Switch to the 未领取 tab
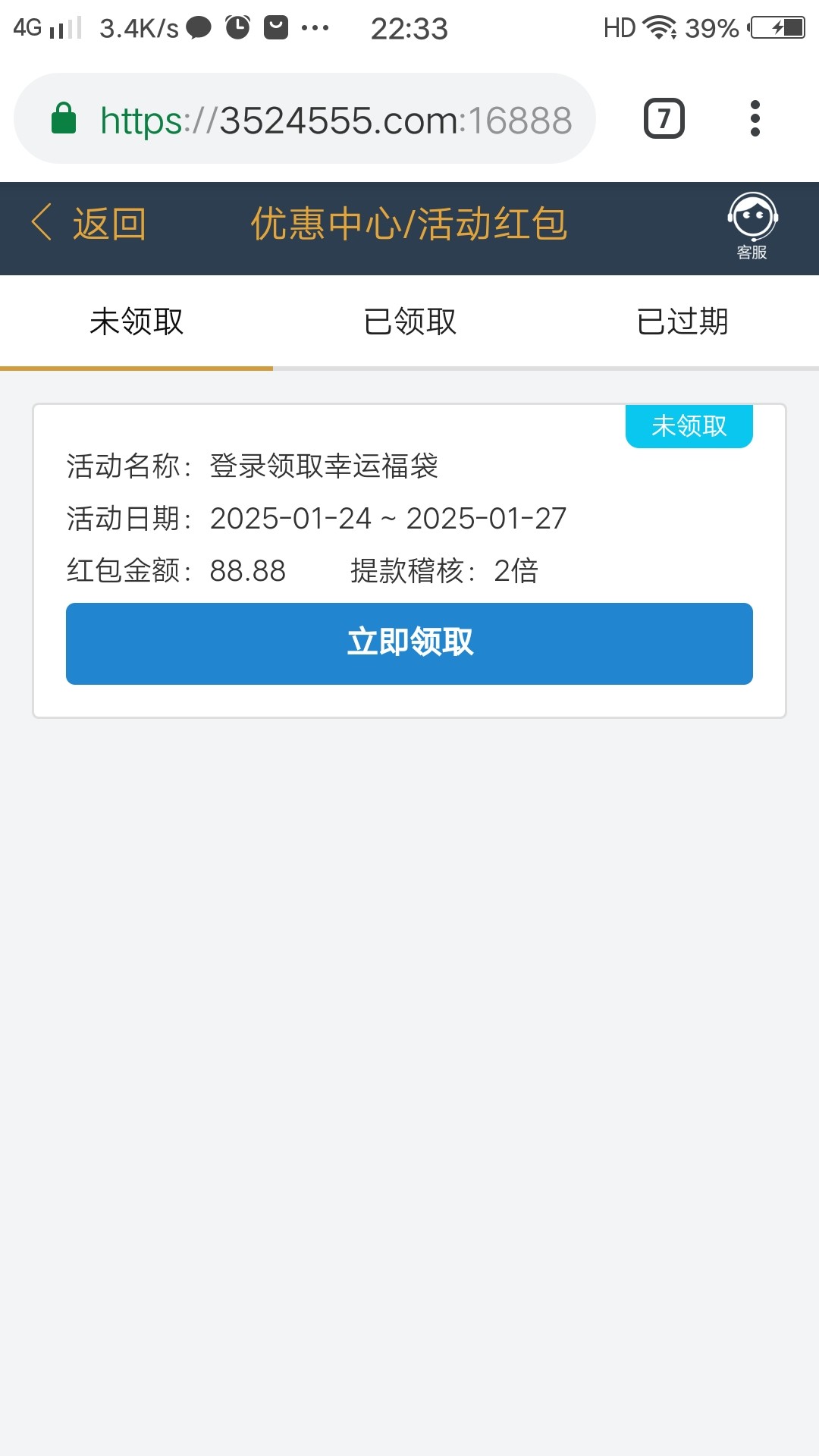The height and width of the screenshot is (1456, 819). (136, 322)
